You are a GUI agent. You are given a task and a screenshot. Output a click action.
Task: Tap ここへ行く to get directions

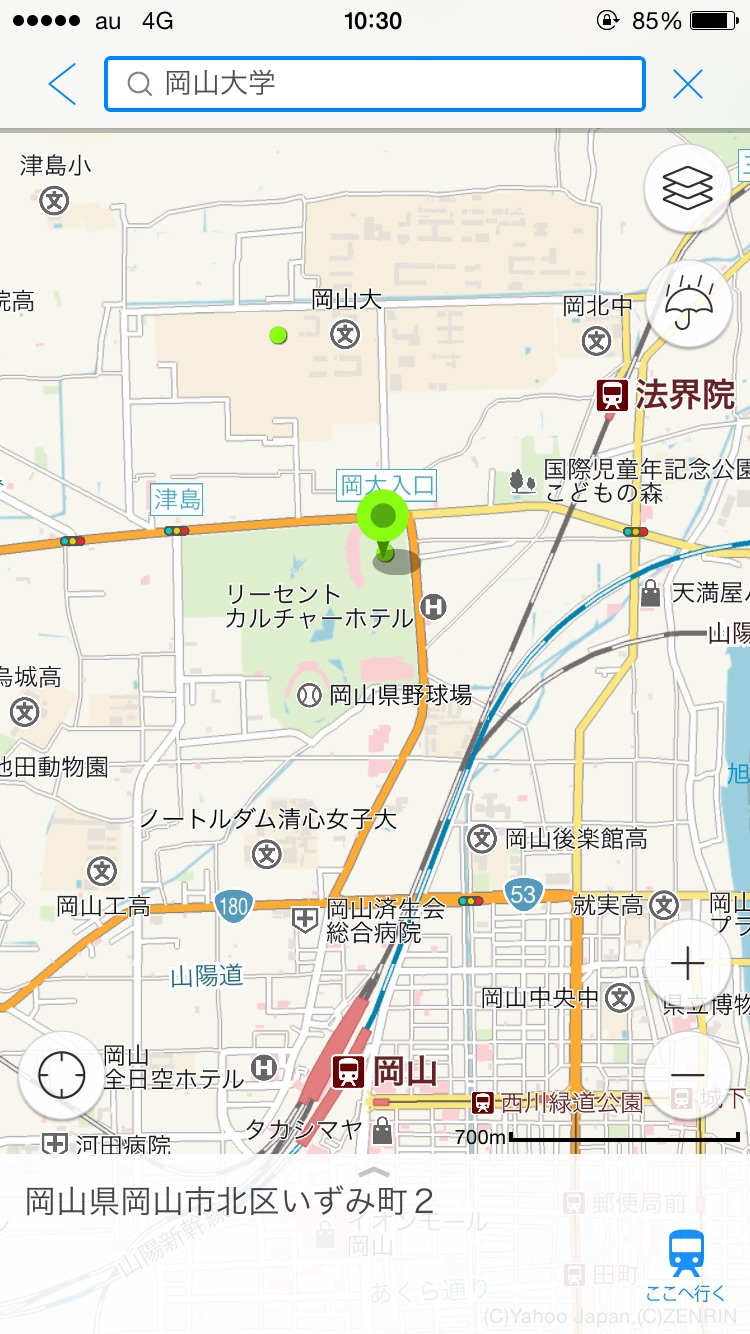686,1264
